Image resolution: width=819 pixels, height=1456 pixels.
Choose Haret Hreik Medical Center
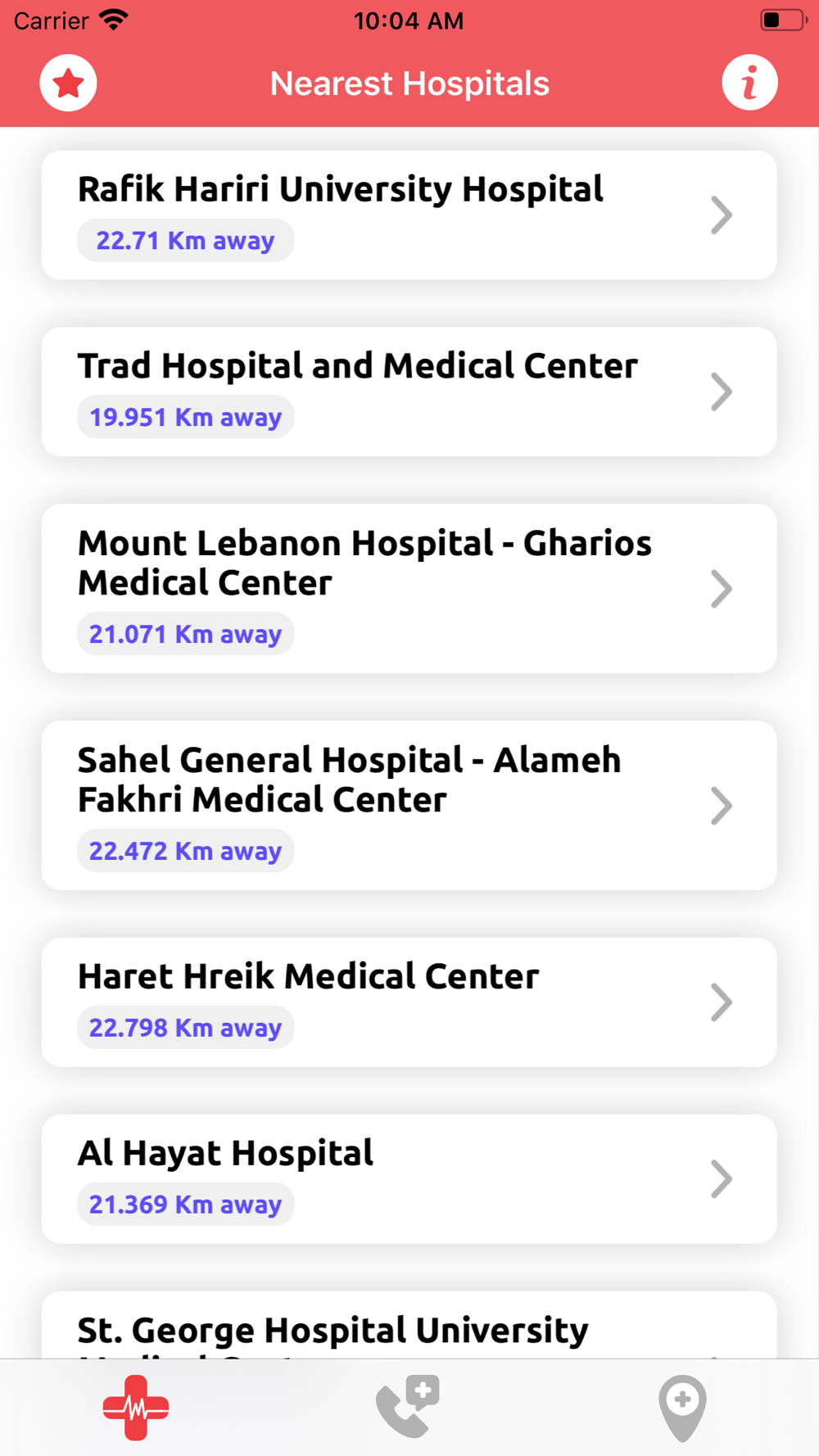pos(409,1002)
